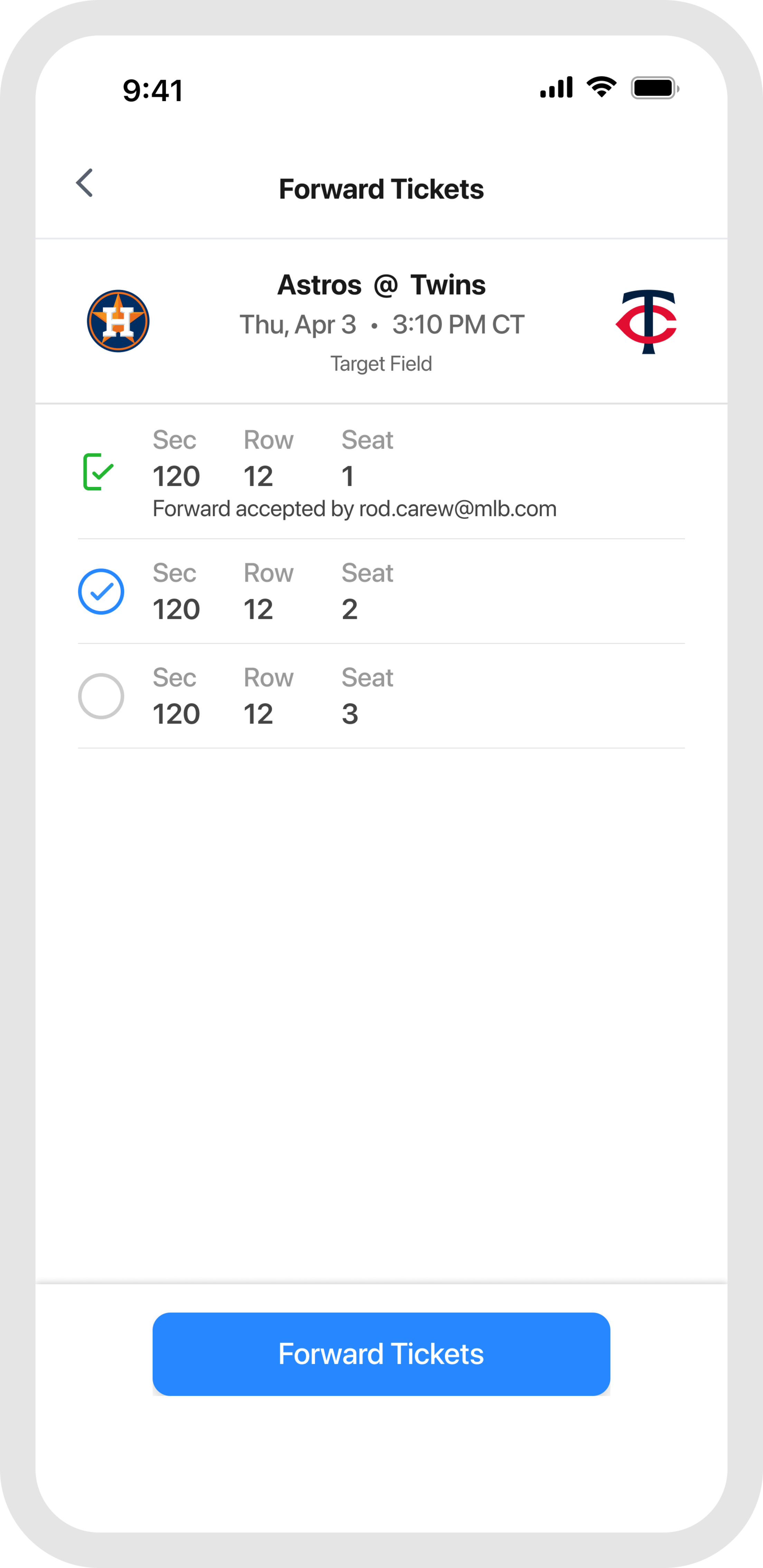The image size is (763, 1568).
Task: Select the Astros @ Twins game header
Action: click(381, 284)
